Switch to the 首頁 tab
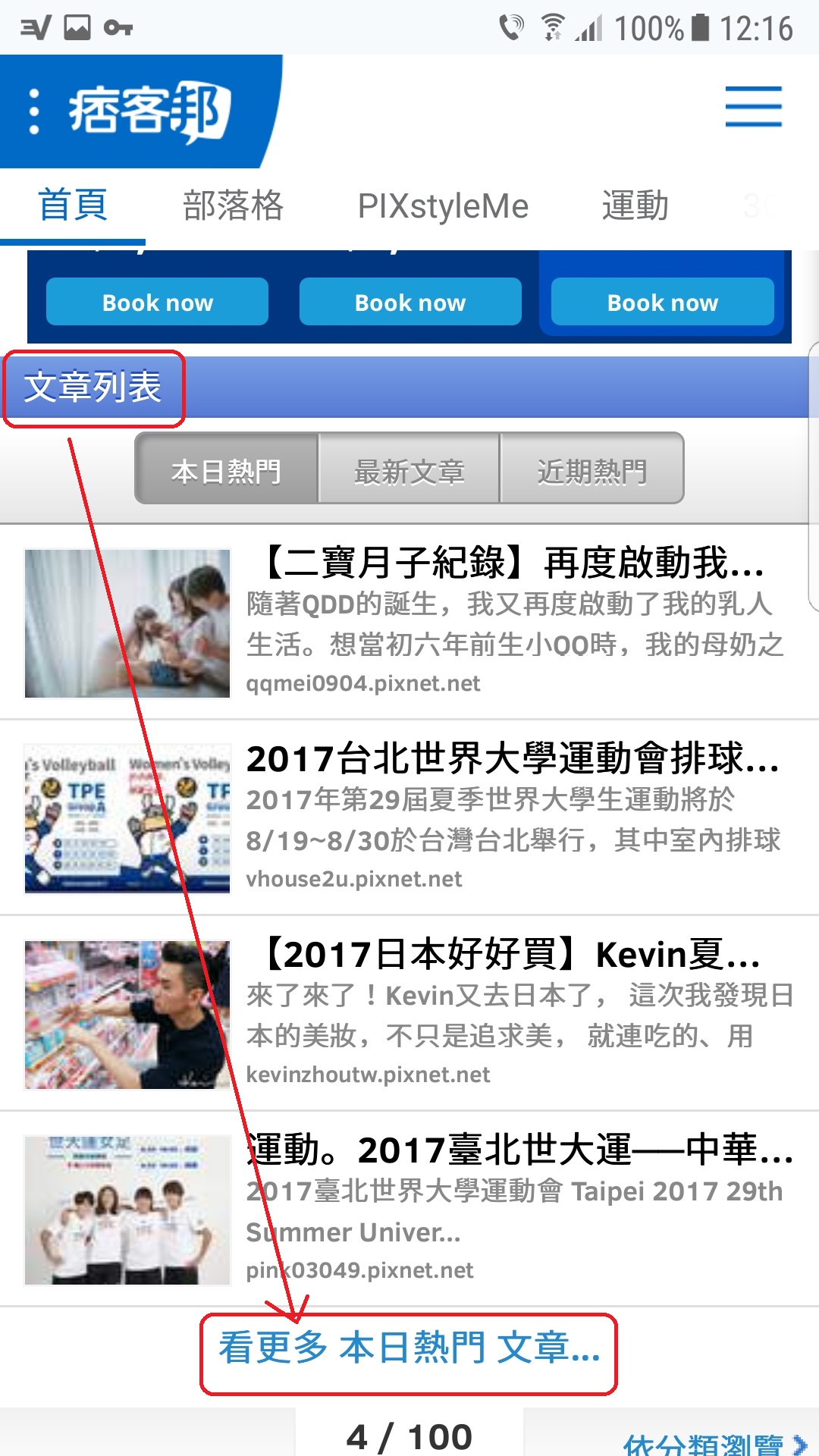Viewport: 819px width, 1456px height. pos(73,206)
